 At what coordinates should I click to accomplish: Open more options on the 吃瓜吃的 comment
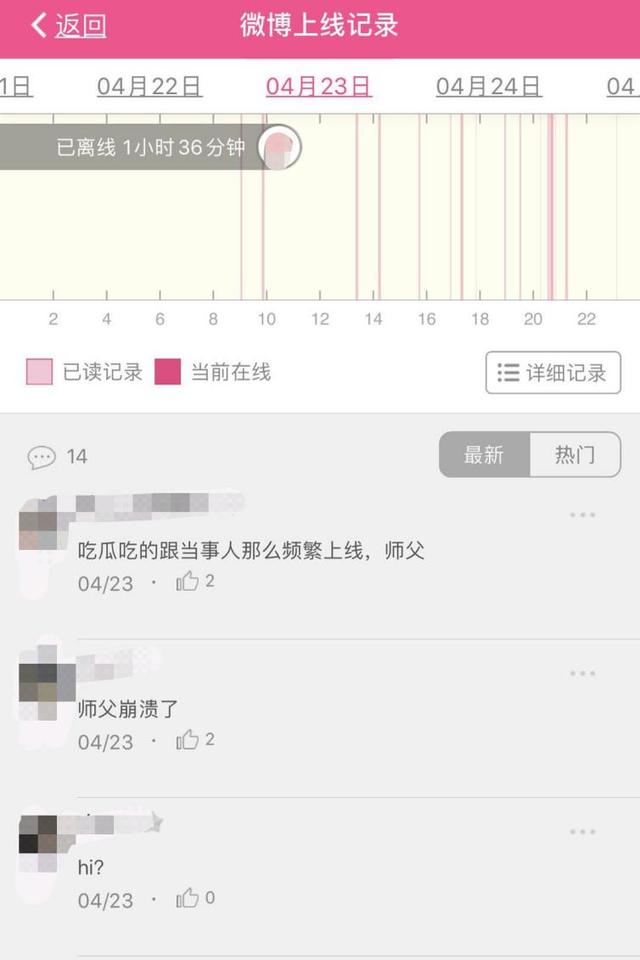582,515
